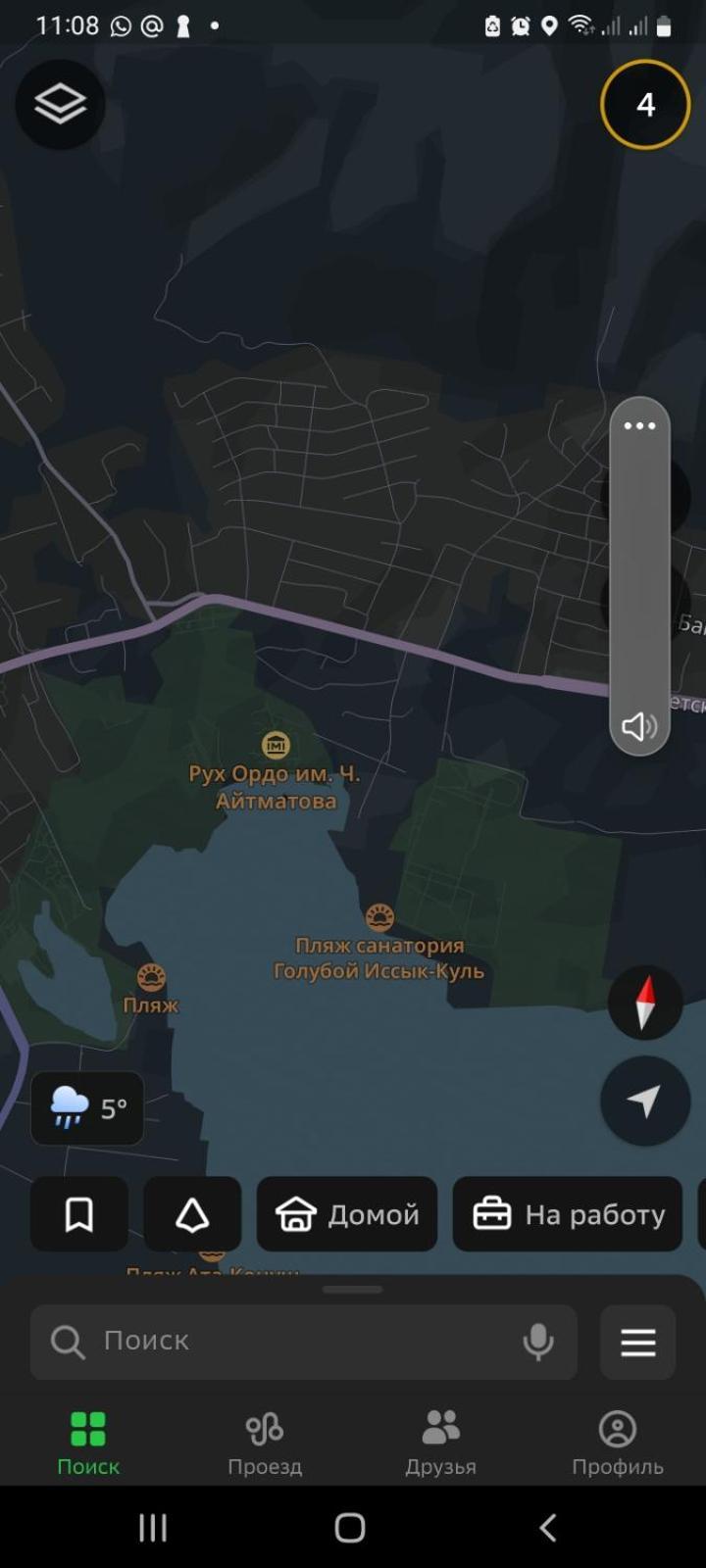706x1568 pixels.
Task: Switch to the Друзья tab
Action: tap(440, 1443)
